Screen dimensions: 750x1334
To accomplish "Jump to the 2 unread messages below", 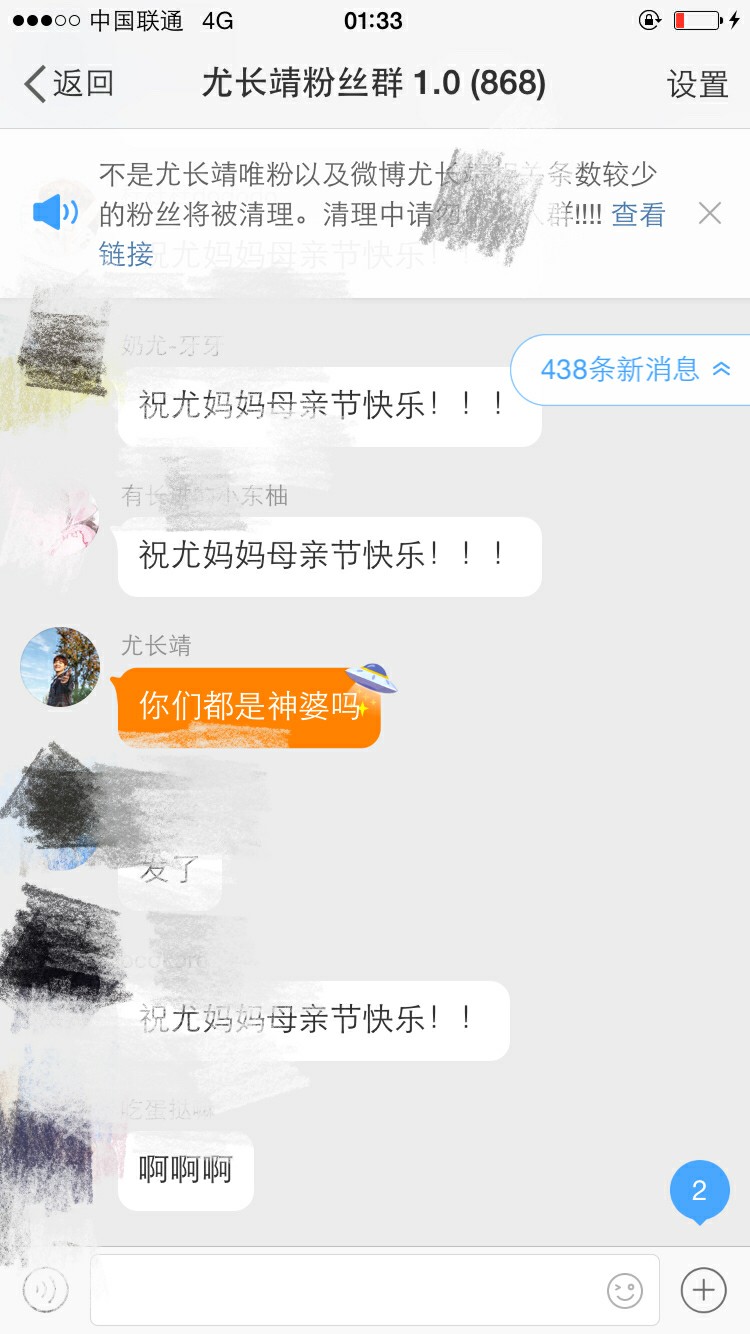I will coord(699,1191).
